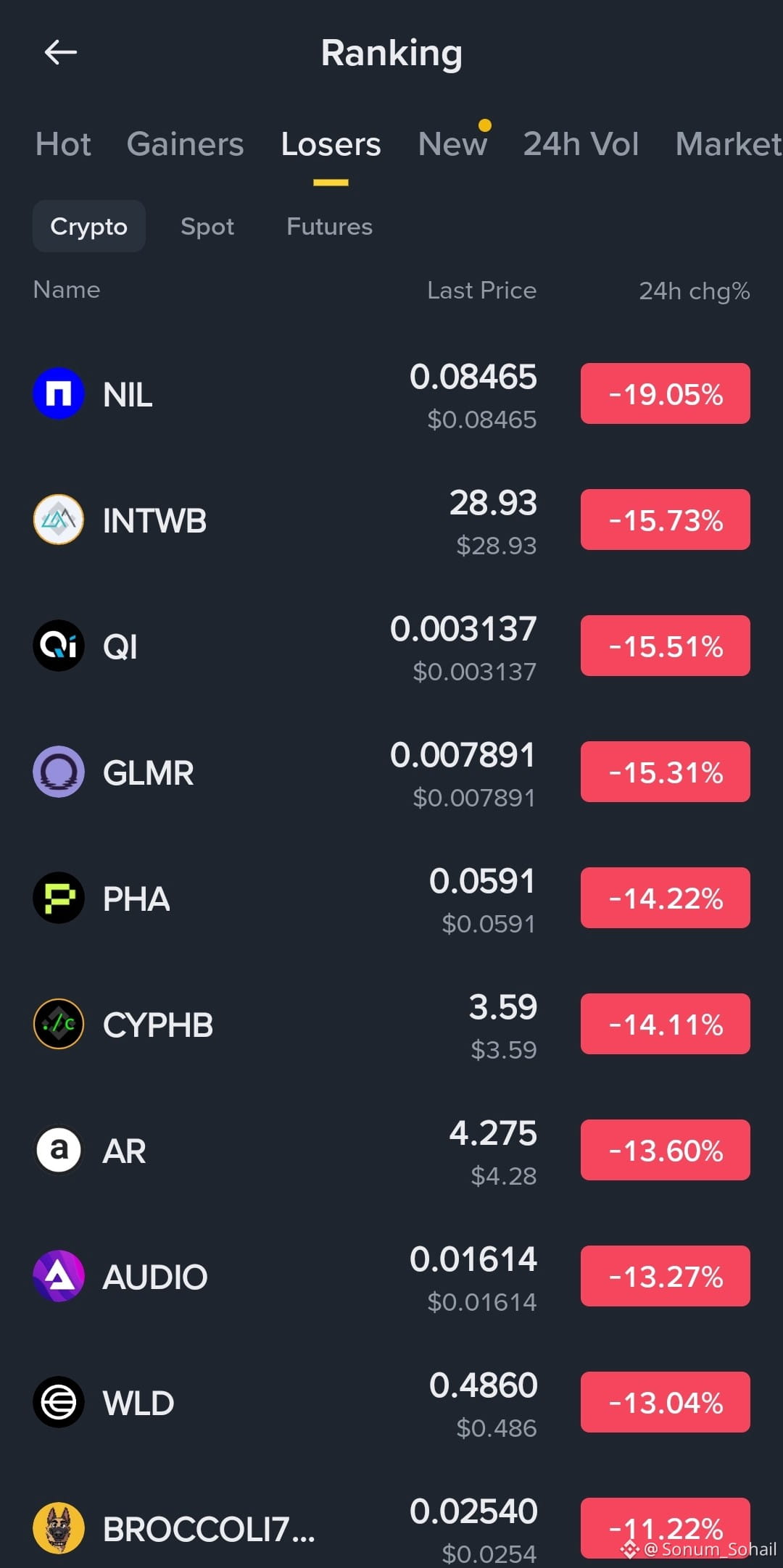View details for QI
This screenshot has width=783, height=1568.
coord(391,646)
